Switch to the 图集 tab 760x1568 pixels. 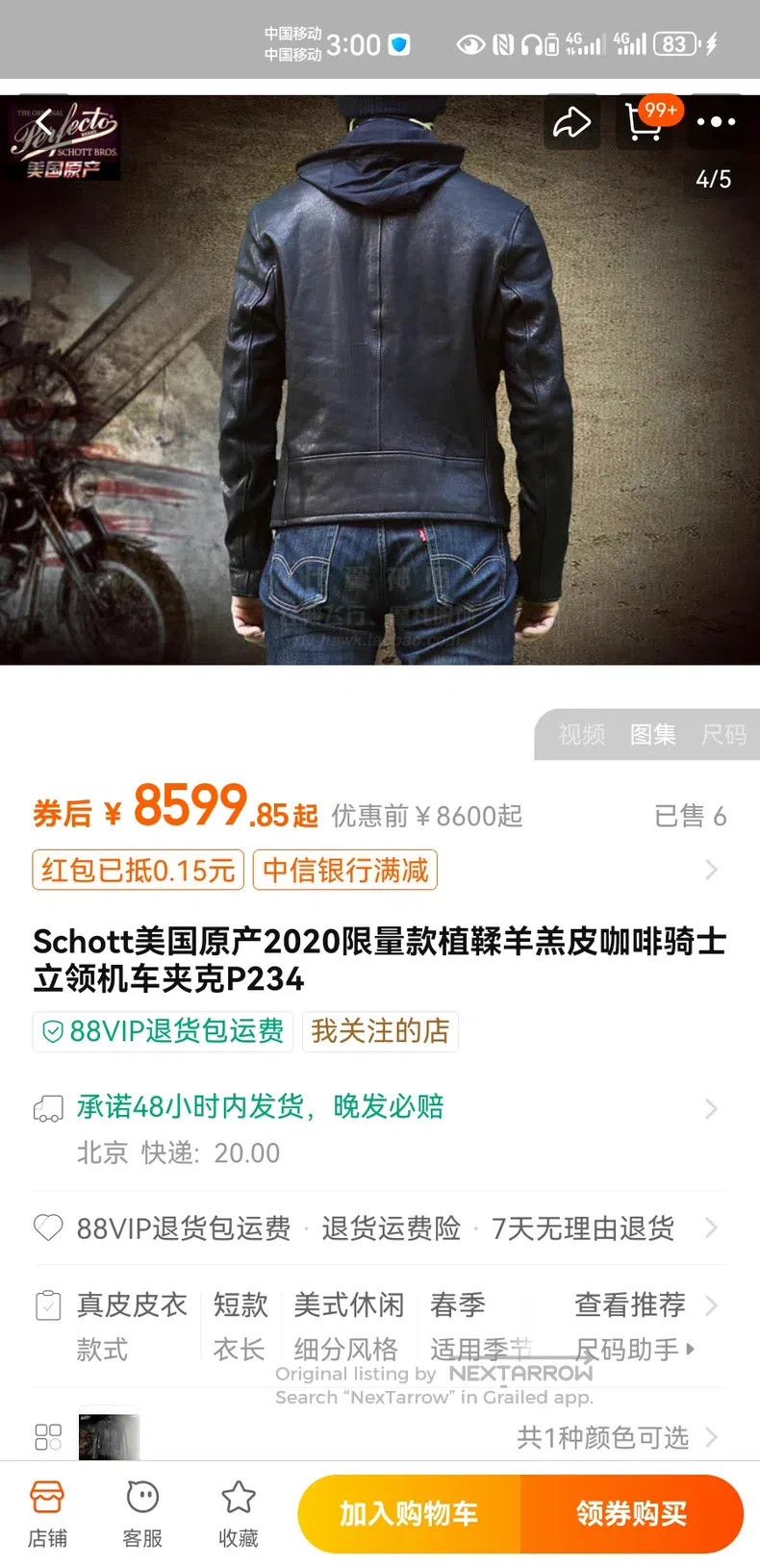653,735
